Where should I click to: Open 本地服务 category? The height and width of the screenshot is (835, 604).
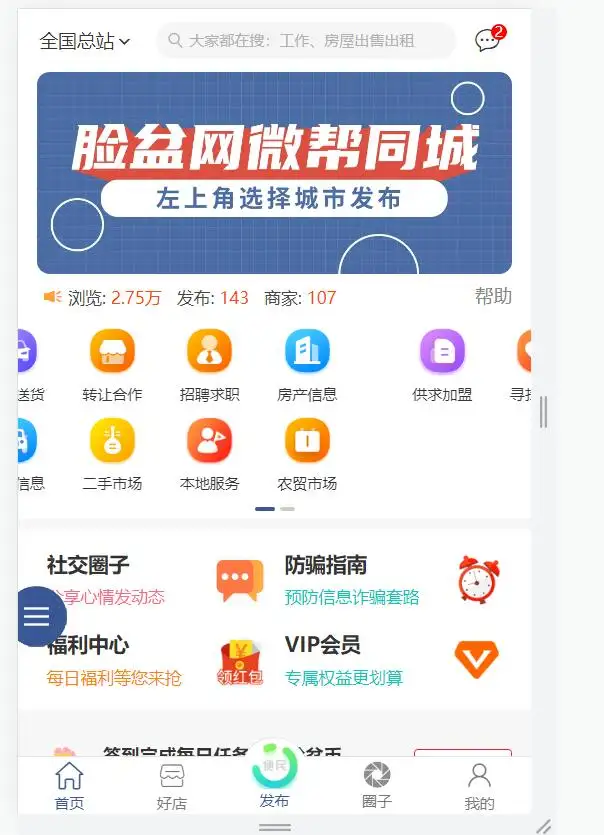(x=209, y=453)
